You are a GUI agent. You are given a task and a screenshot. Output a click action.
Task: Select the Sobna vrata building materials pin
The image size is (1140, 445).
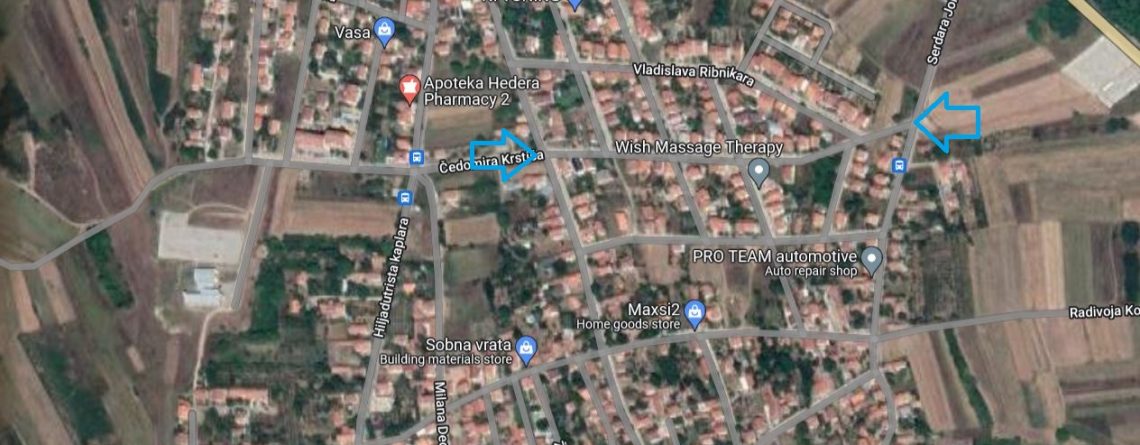pos(526,347)
